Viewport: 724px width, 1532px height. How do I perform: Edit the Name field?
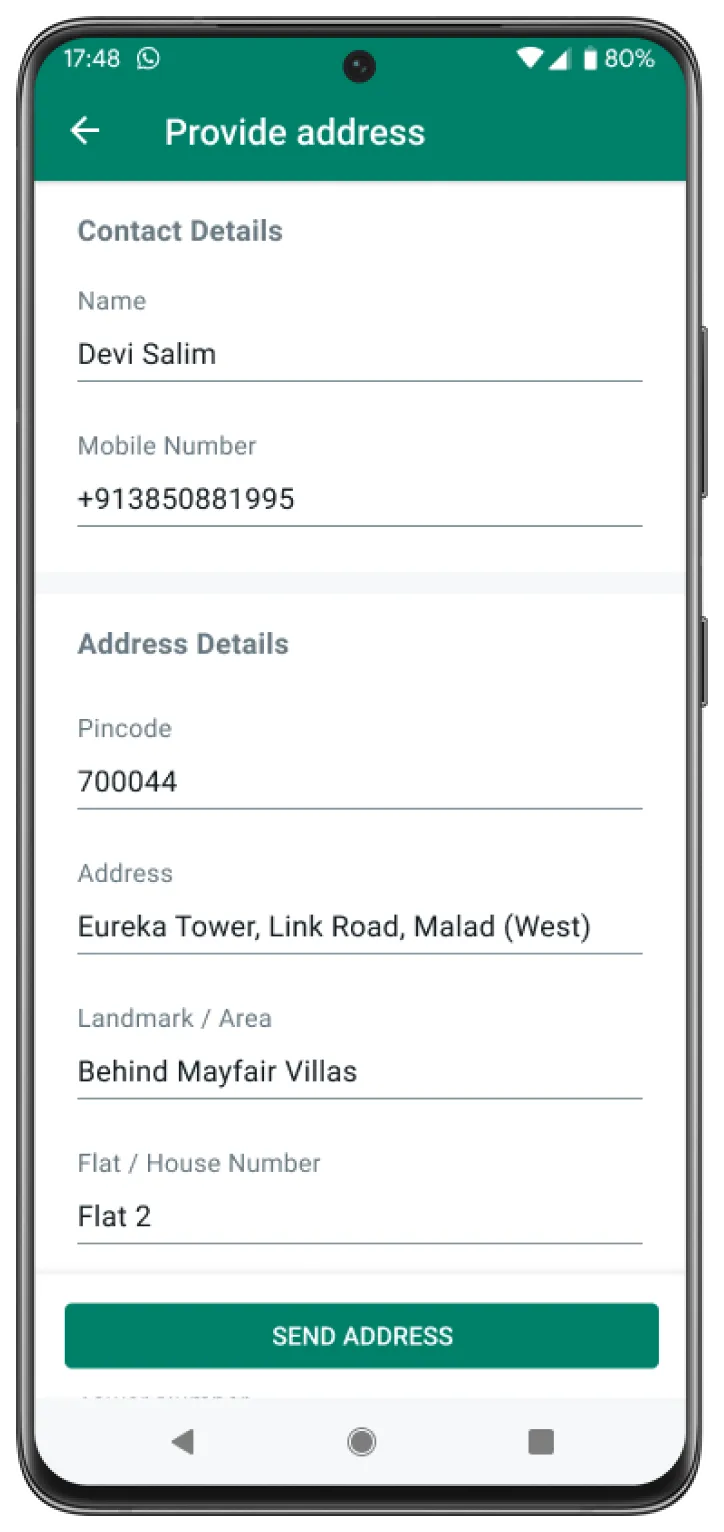358,354
